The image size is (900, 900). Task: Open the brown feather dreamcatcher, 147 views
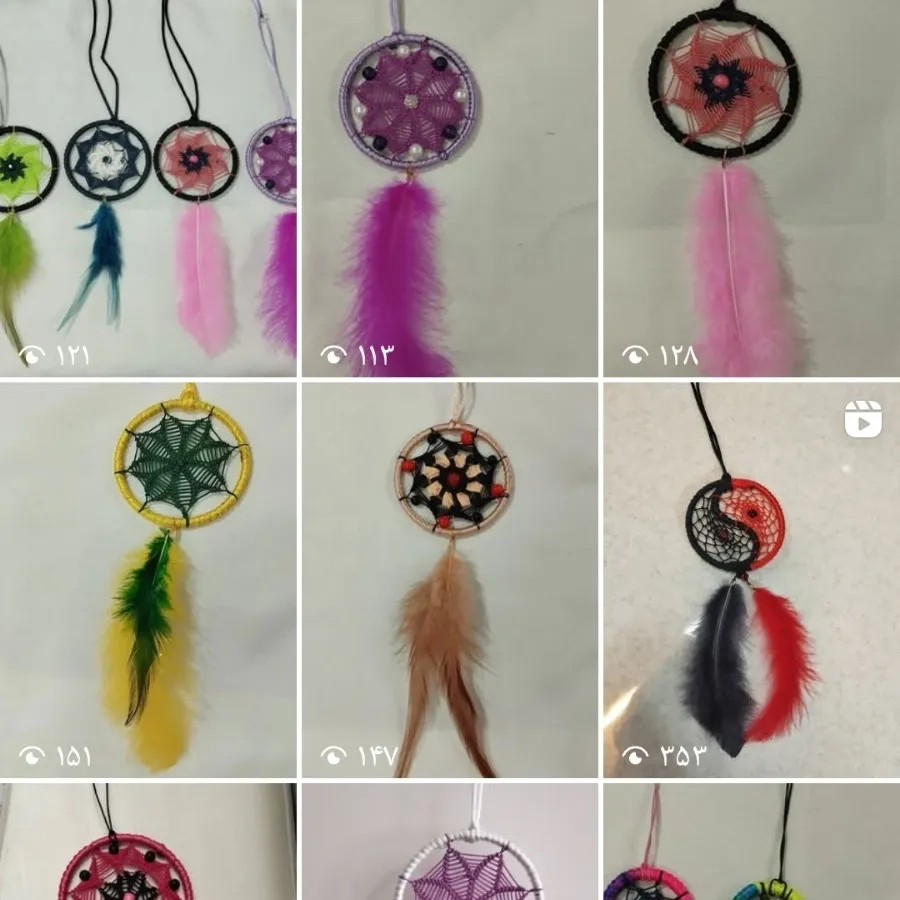449,578
